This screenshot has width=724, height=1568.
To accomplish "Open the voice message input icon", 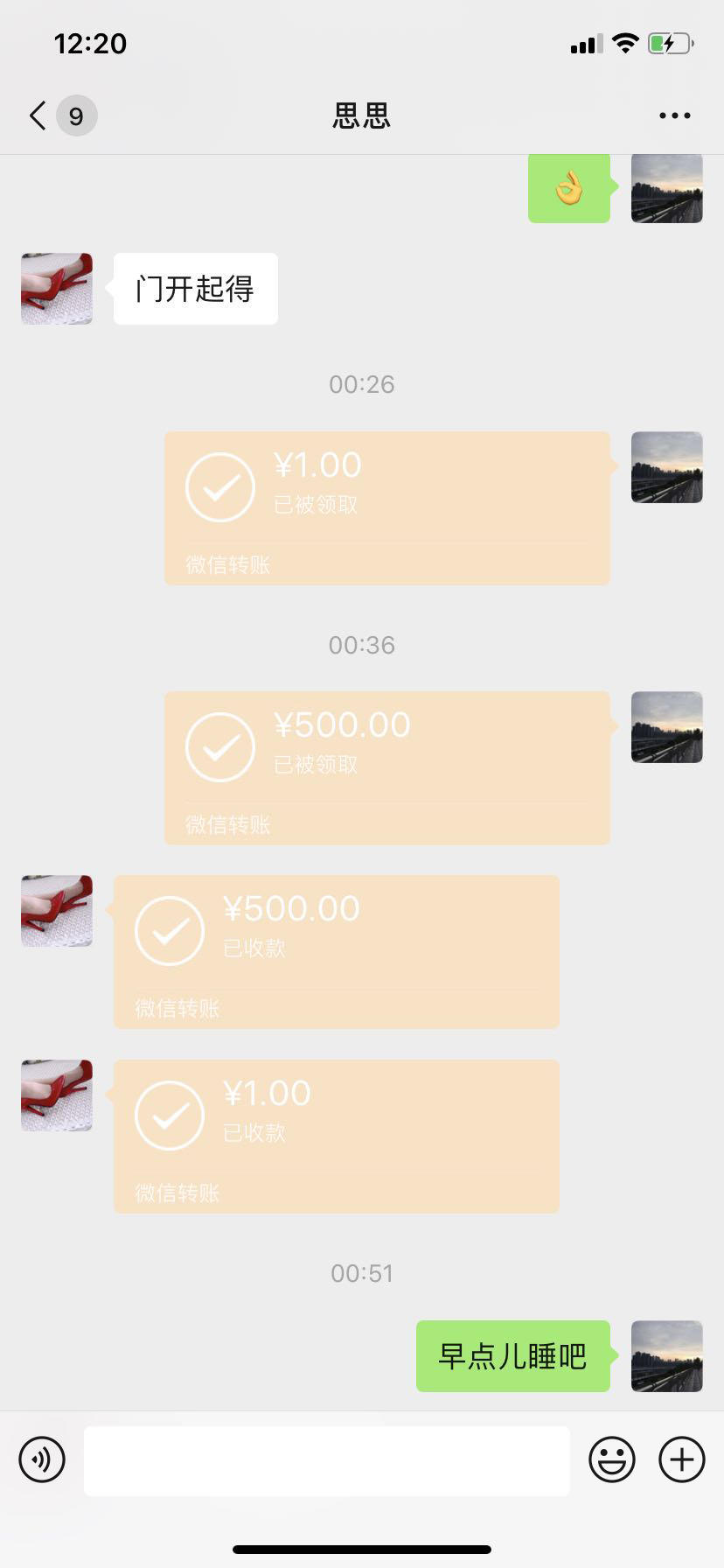I will [41, 1459].
